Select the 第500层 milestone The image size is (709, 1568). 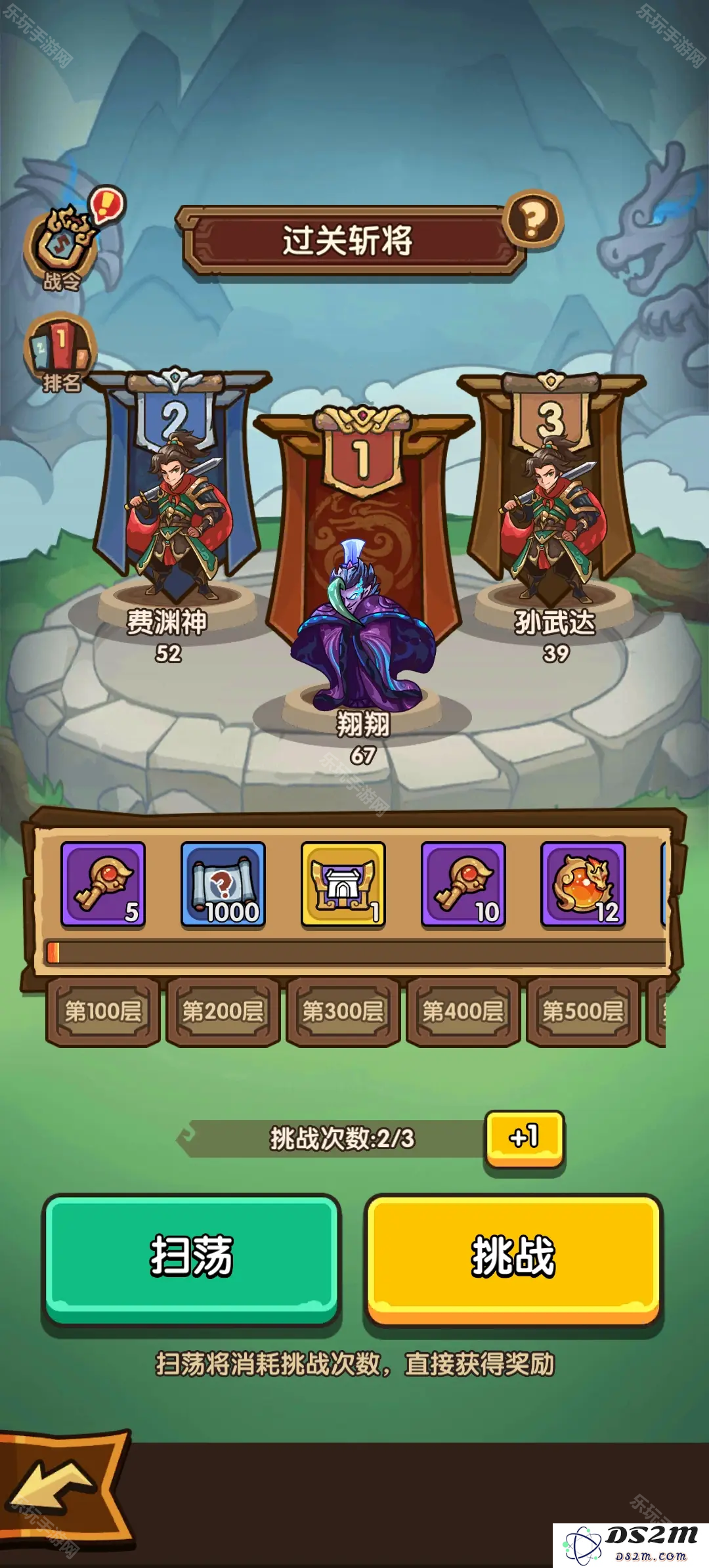pyautogui.click(x=584, y=1011)
